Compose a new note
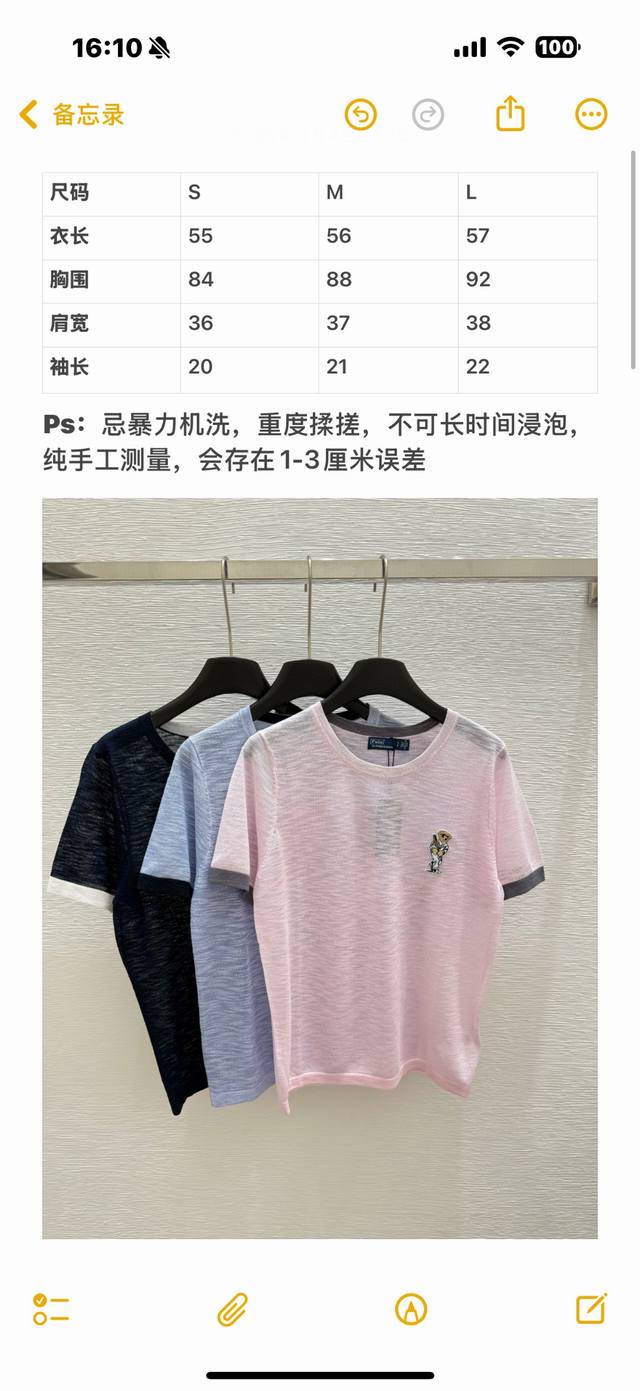 591,1308
